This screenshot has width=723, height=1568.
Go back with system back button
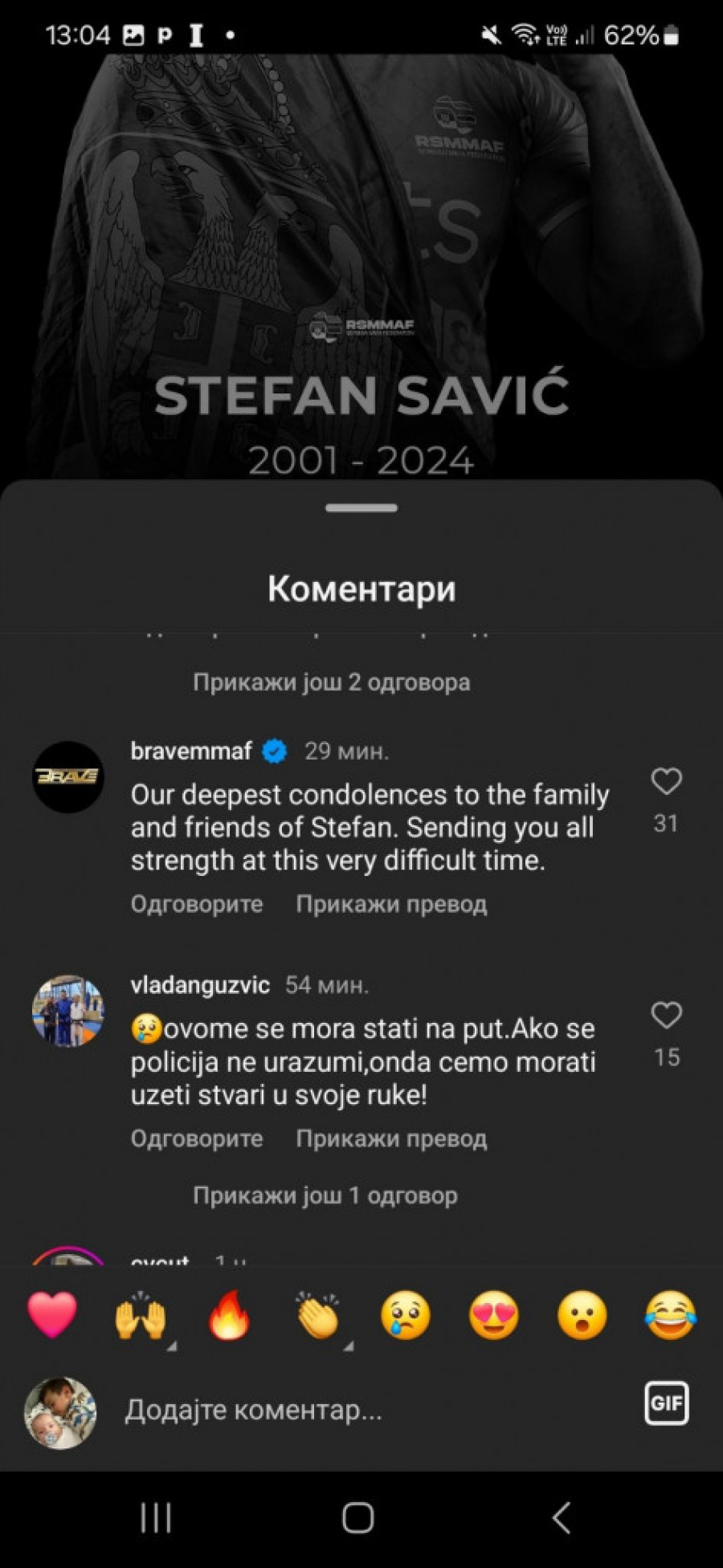click(562, 1517)
